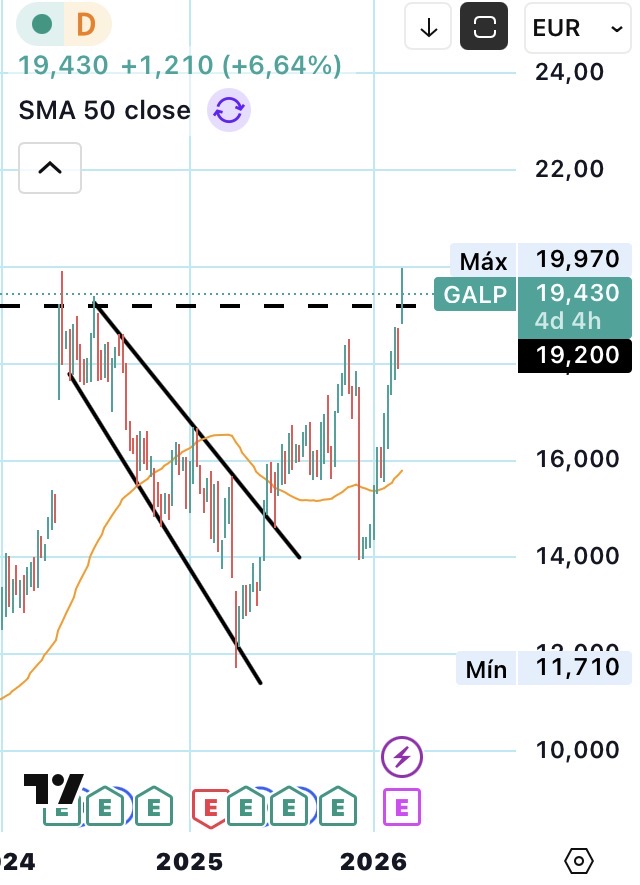Change the D chart interval
640x885 pixels.
coord(85,24)
